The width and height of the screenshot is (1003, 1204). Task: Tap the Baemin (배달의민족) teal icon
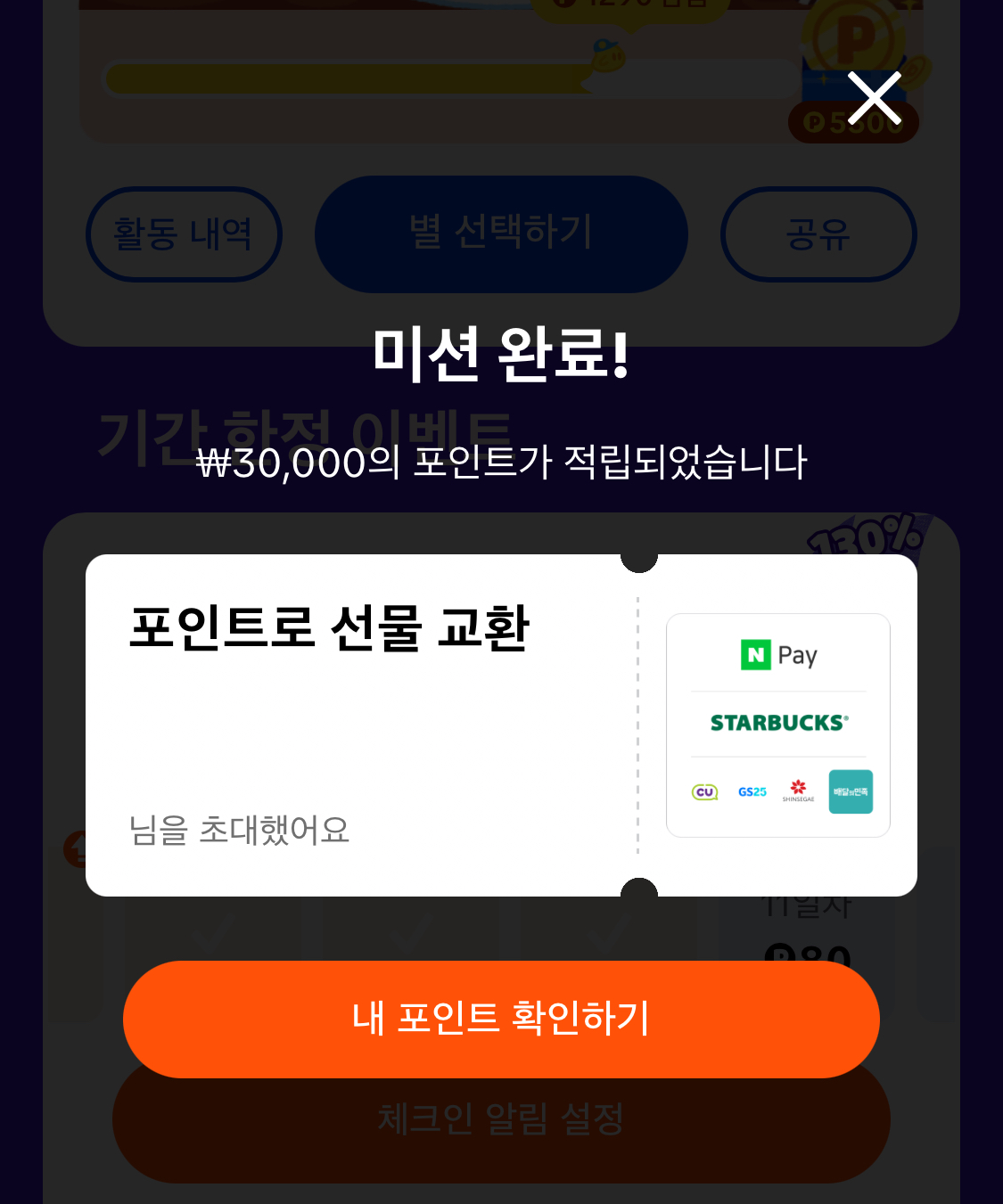(x=850, y=791)
